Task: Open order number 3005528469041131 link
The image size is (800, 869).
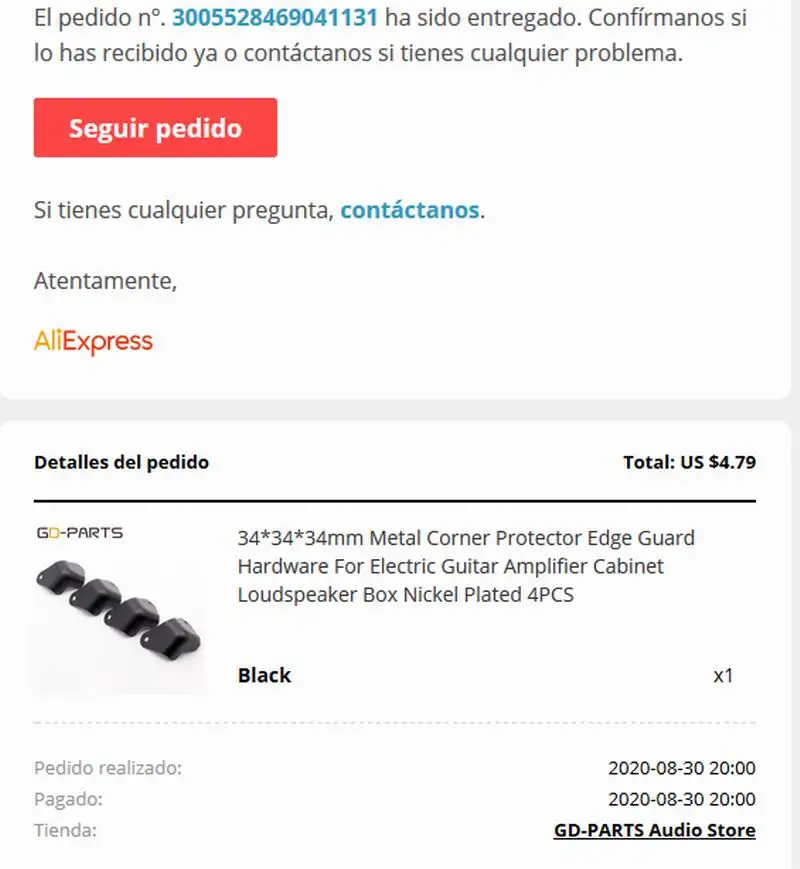Action: (275, 18)
